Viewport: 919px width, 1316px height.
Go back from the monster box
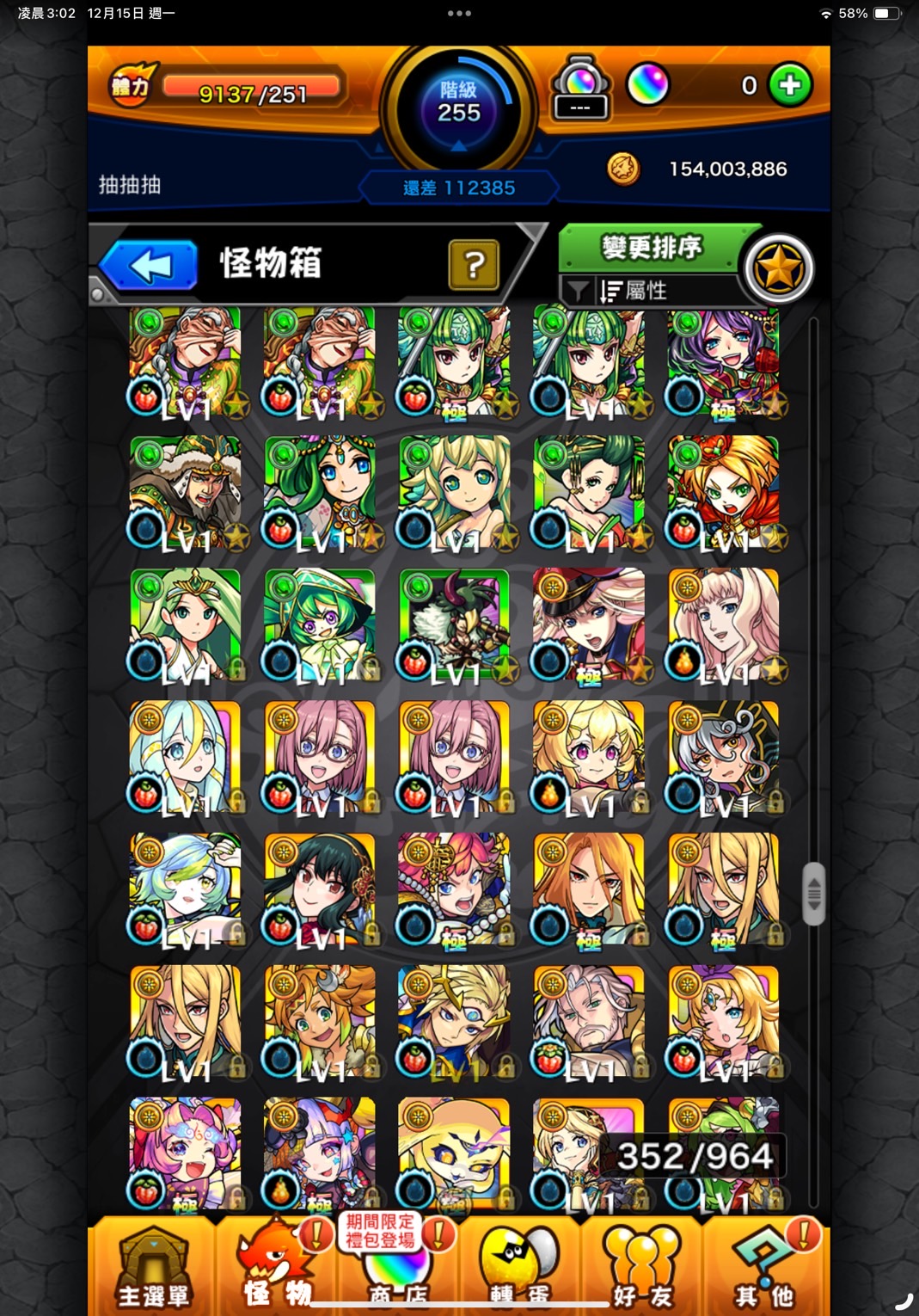[x=150, y=266]
